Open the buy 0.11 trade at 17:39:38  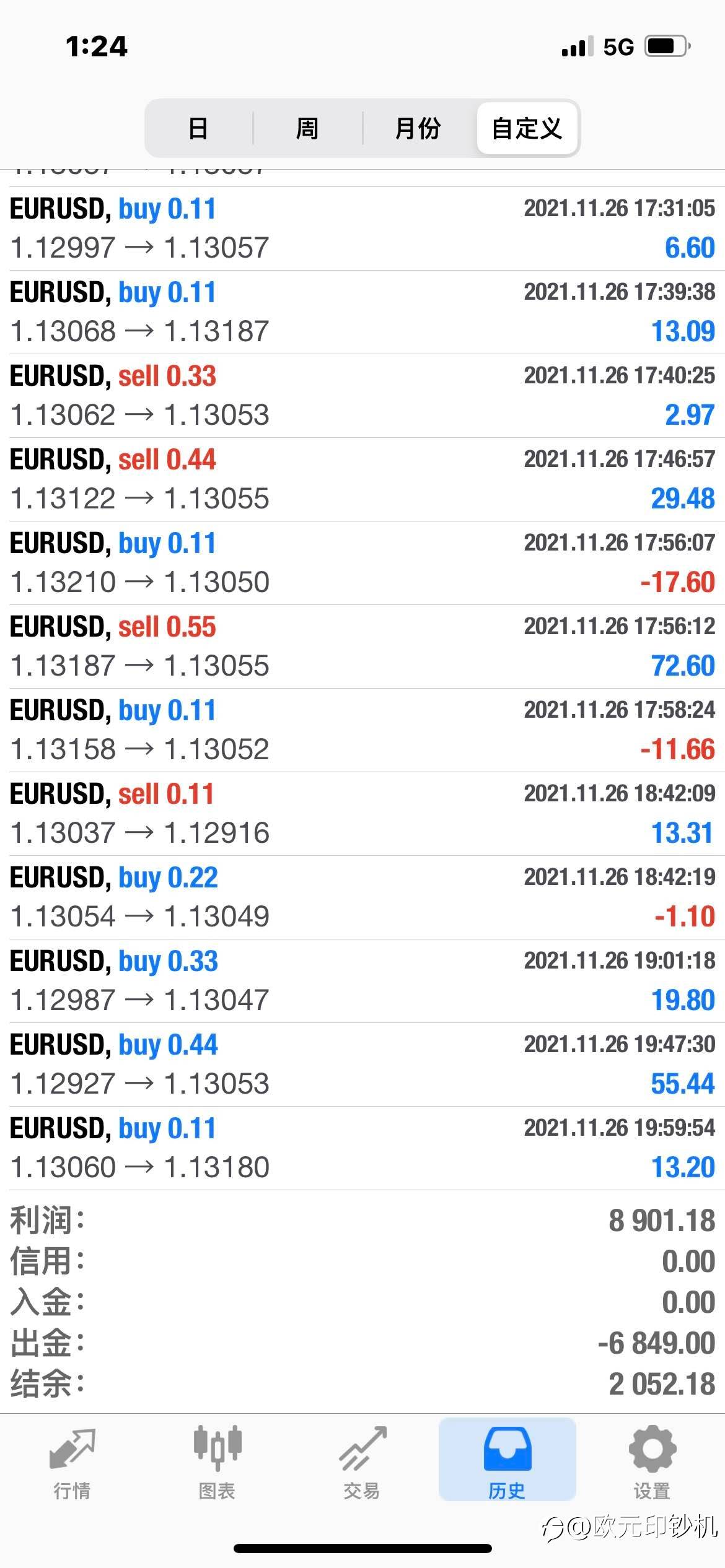tap(362, 312)
